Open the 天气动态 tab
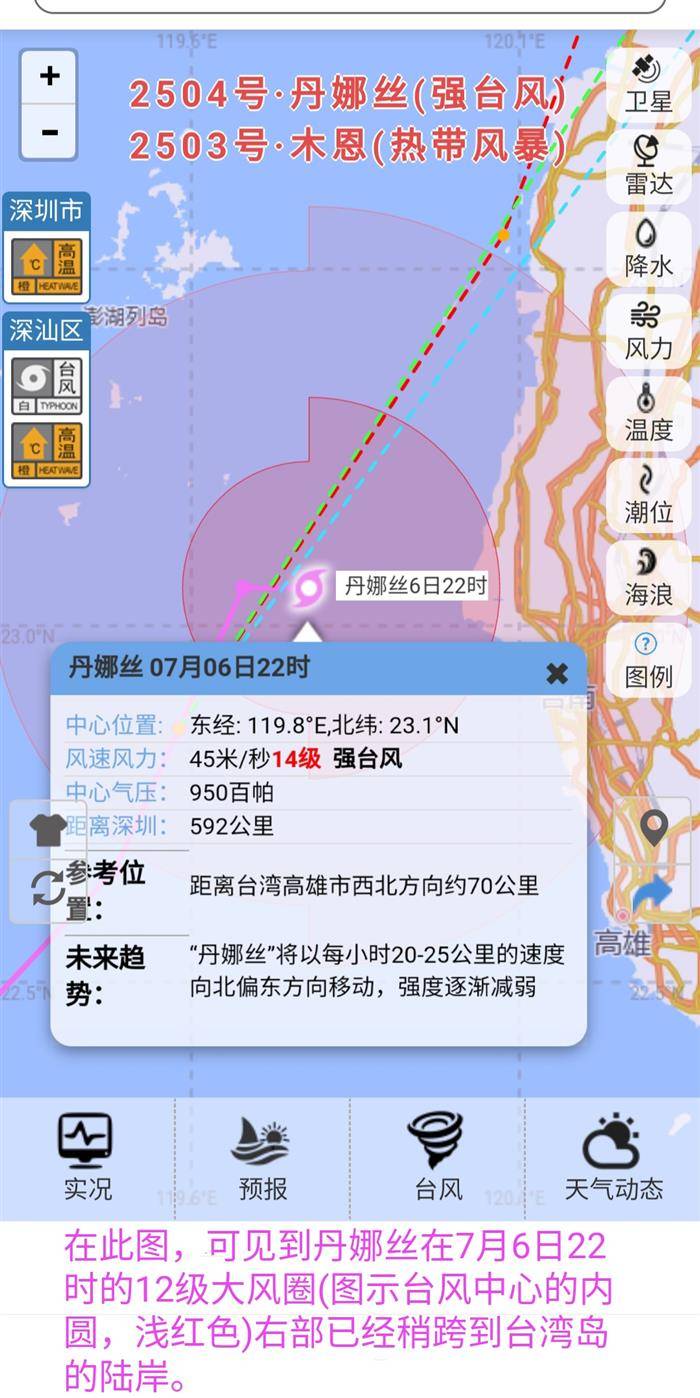The width and height of the screenshot is (700, 1398). pyautogui.click(x=612, y=1158)
